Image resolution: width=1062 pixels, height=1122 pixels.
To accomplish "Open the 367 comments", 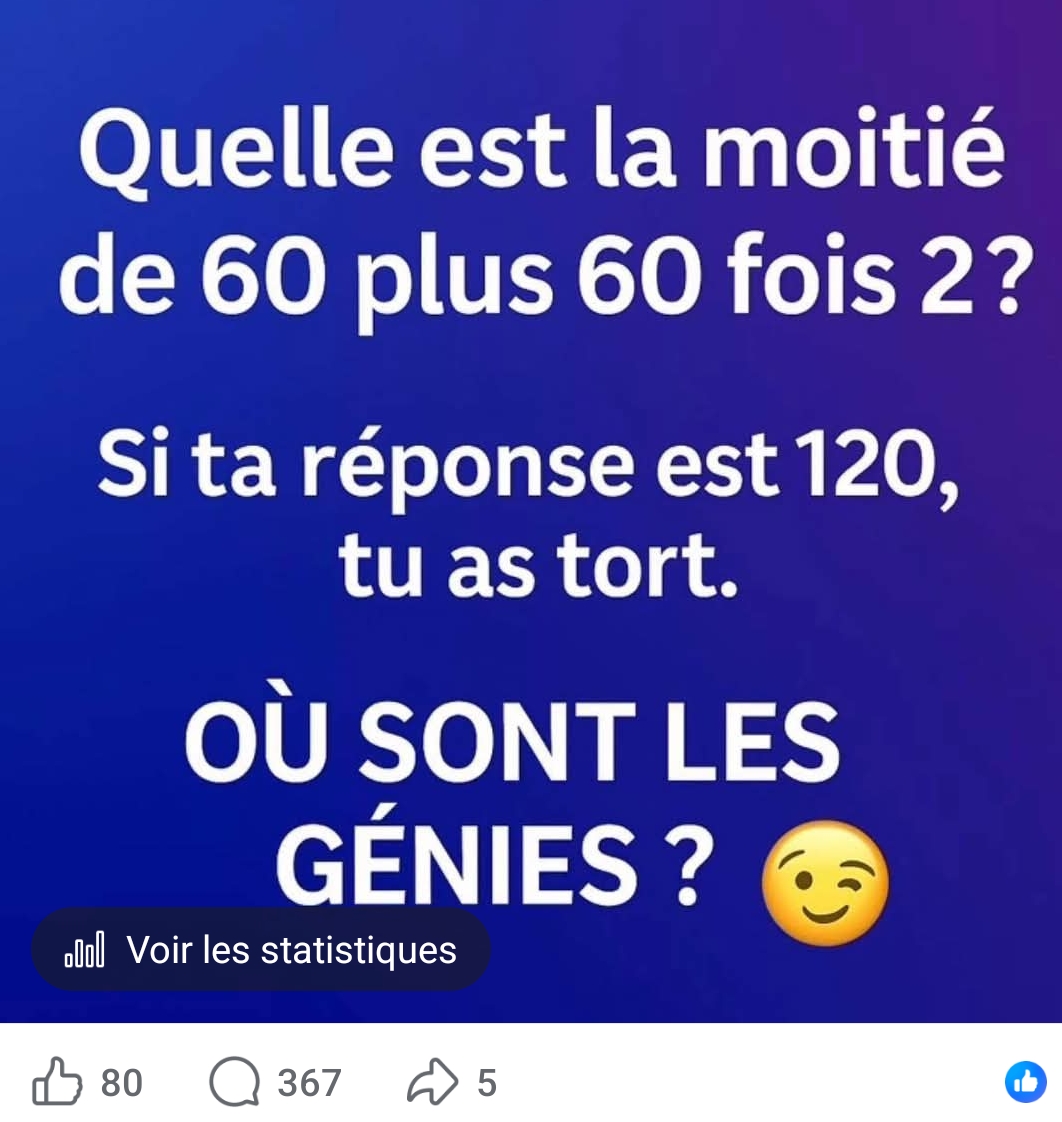I will (x=236, y=1082).
